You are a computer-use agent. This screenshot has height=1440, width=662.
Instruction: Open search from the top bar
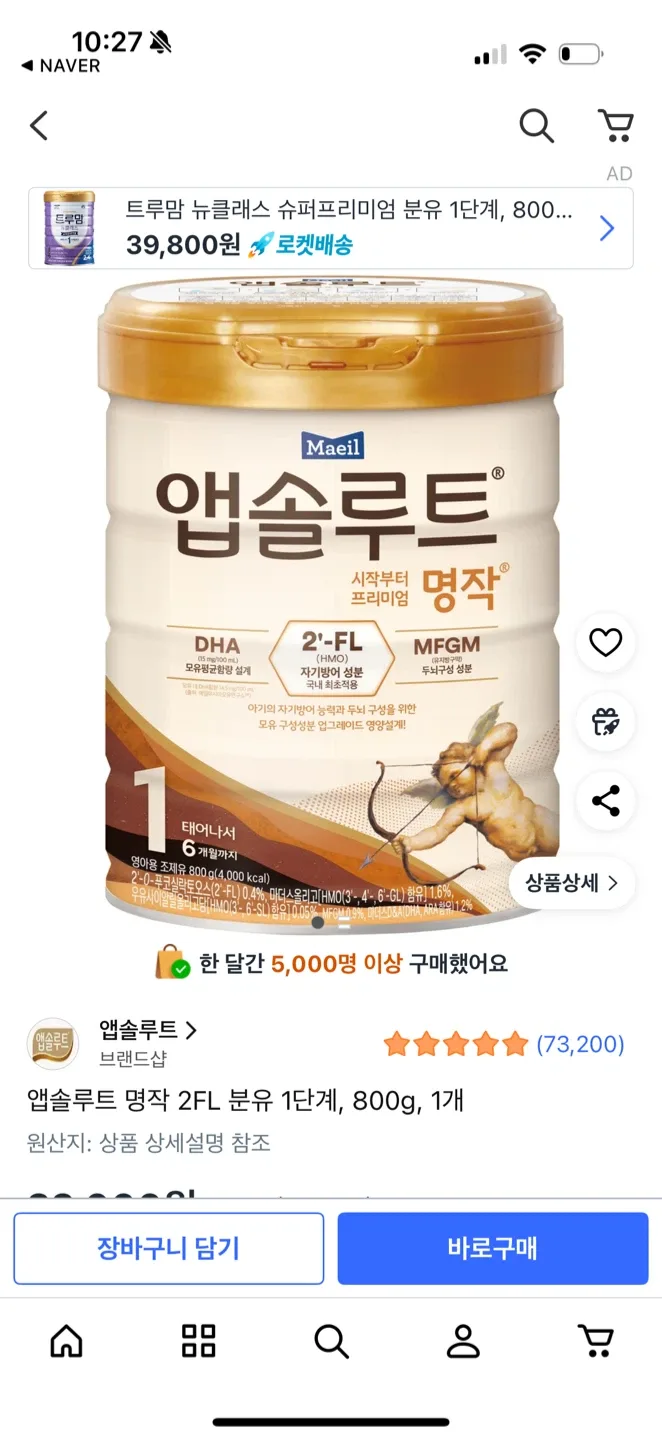click(536, 126)
